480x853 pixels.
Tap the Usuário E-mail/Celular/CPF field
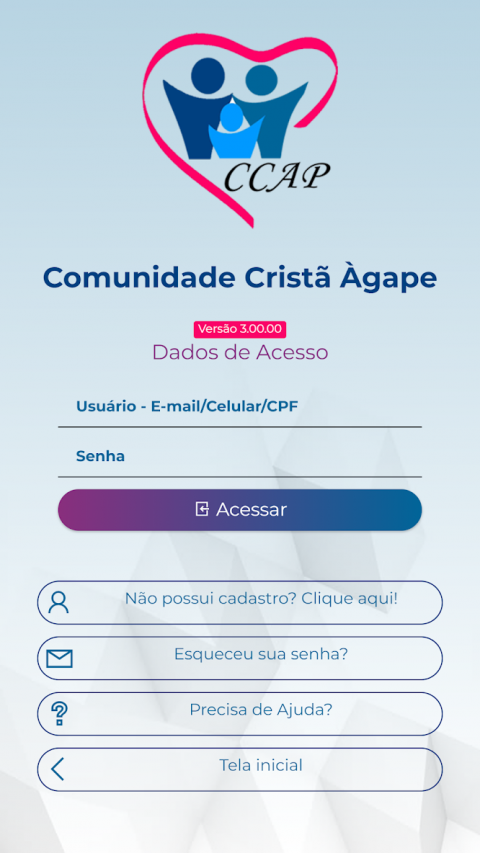[x=239, y=407]
